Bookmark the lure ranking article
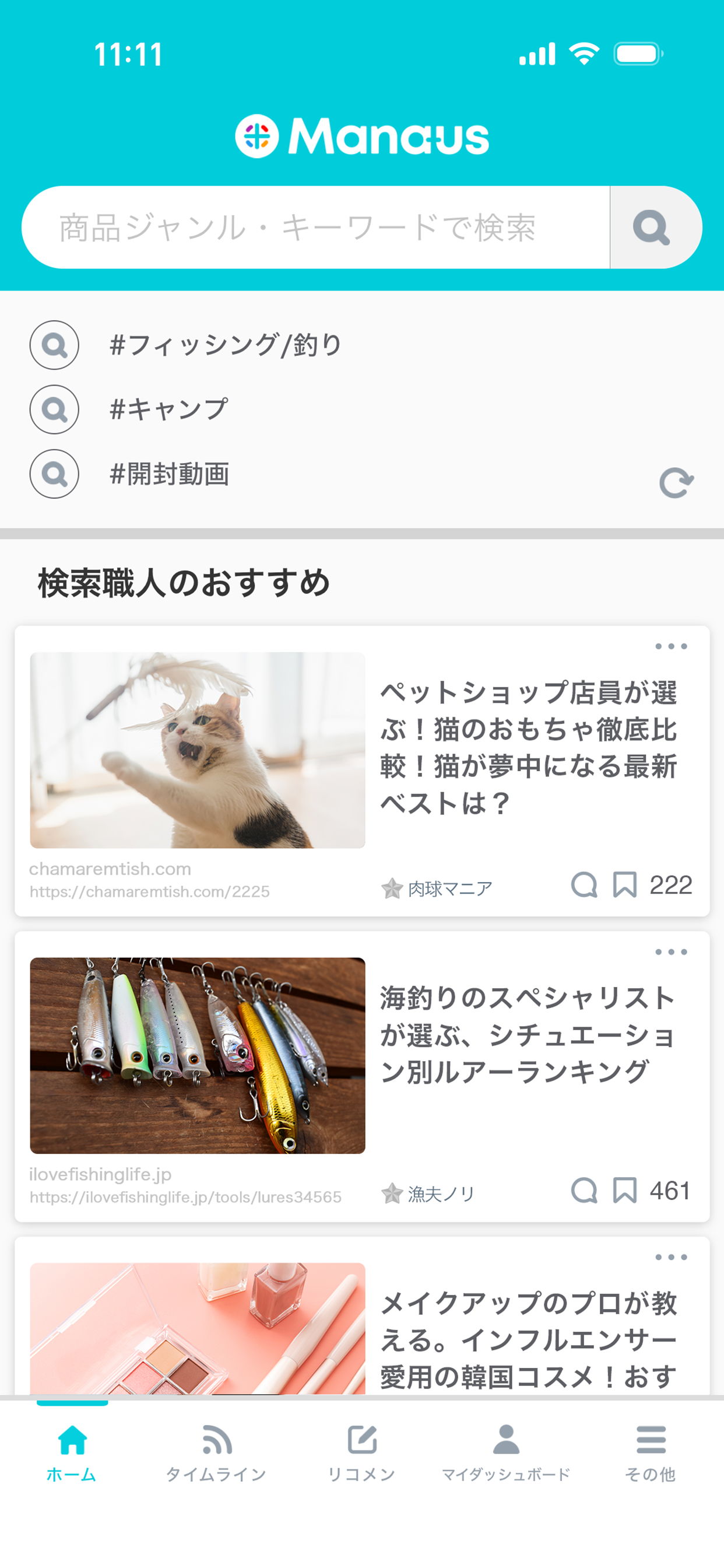 tap(624, 1190)
